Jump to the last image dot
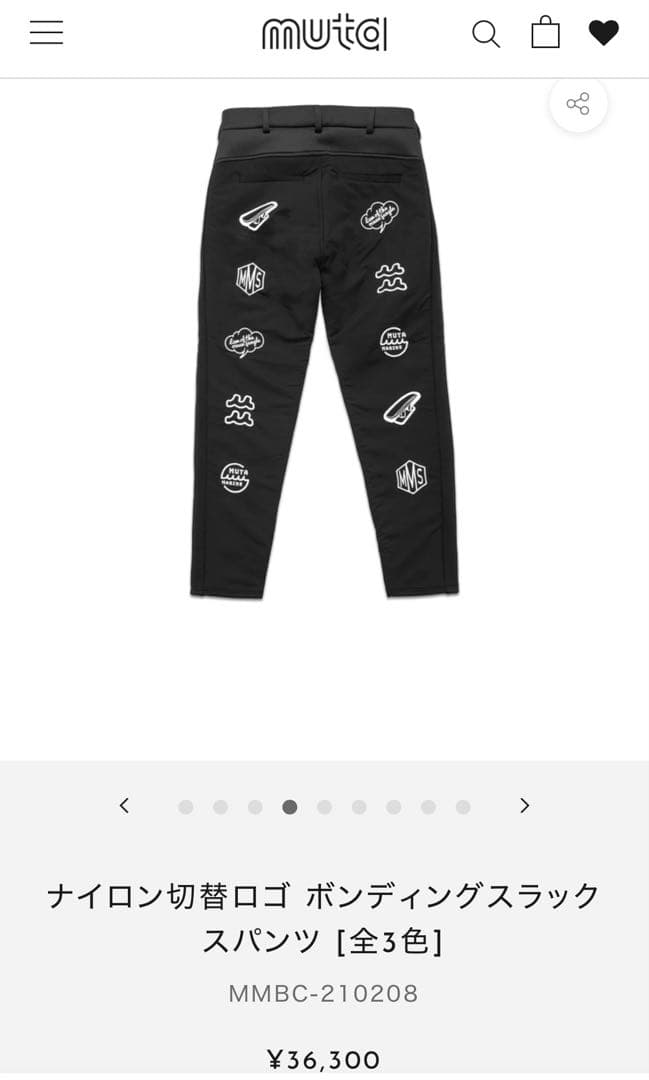The image size is (649, 1080). coord(463,807)
